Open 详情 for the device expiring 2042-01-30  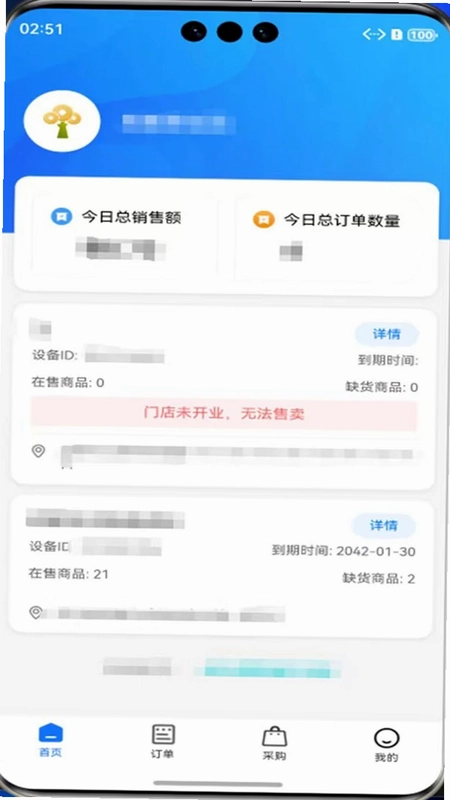(383, 526)
